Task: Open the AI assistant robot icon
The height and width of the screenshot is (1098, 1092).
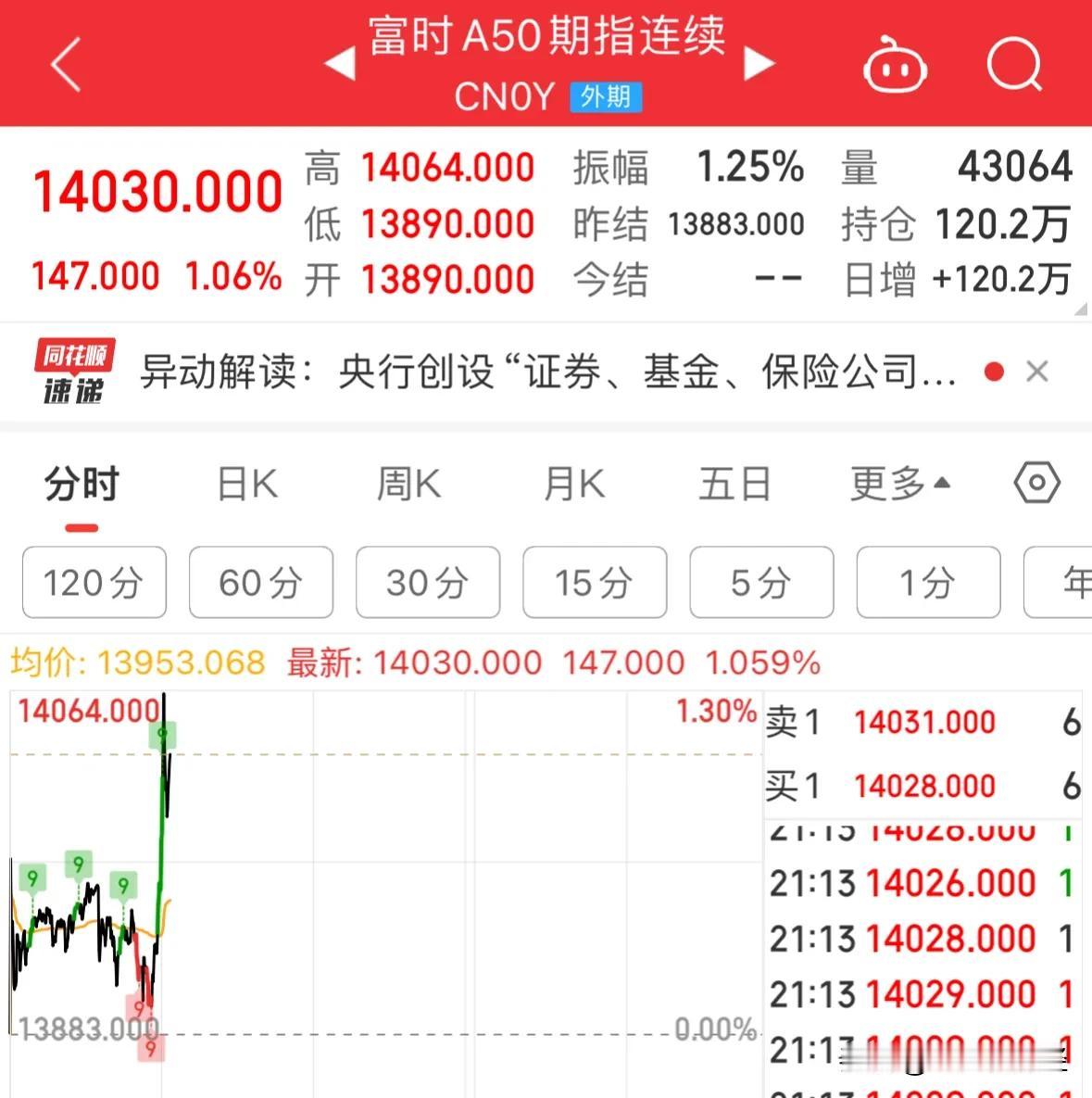Action: coord(893,65)
